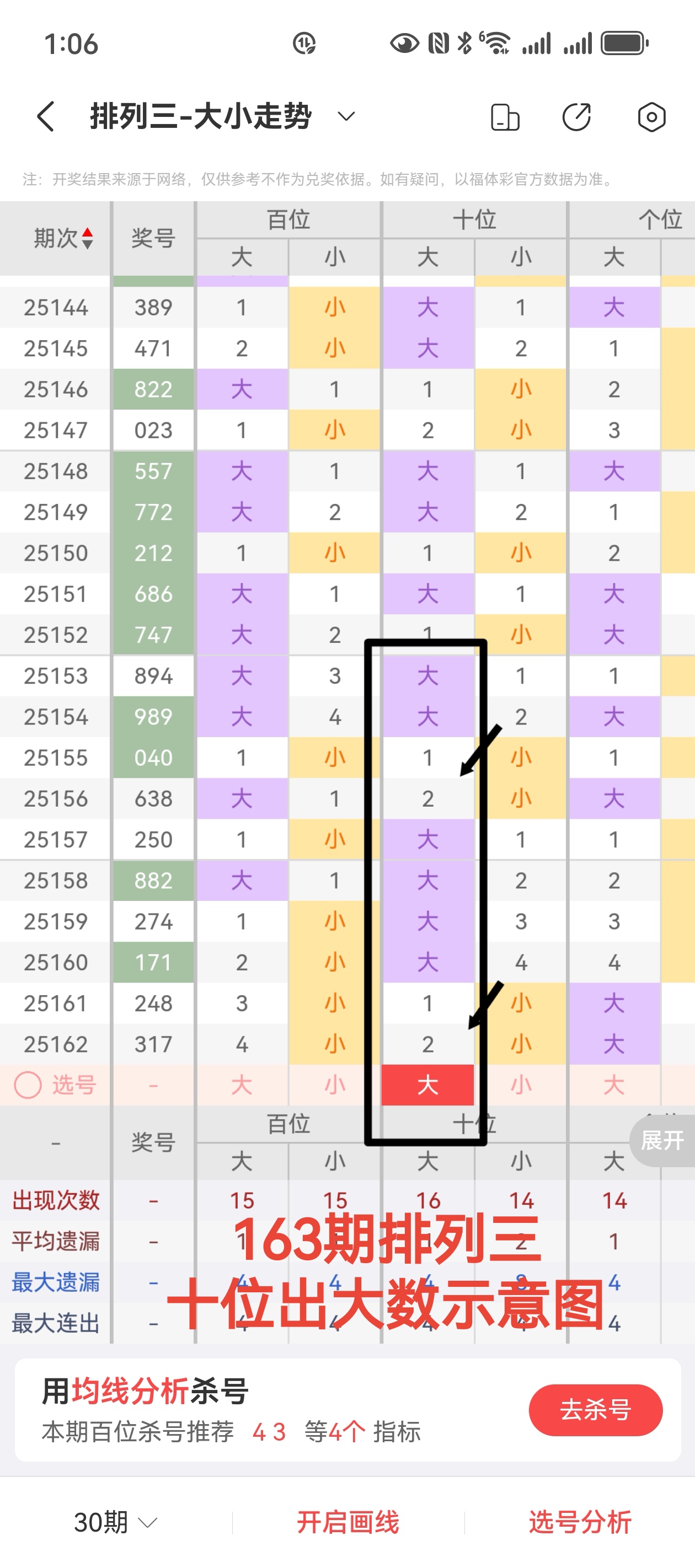Tap the red 去杀号 button
Viewport: 695px width, 1568px height.
point(595,1410)
